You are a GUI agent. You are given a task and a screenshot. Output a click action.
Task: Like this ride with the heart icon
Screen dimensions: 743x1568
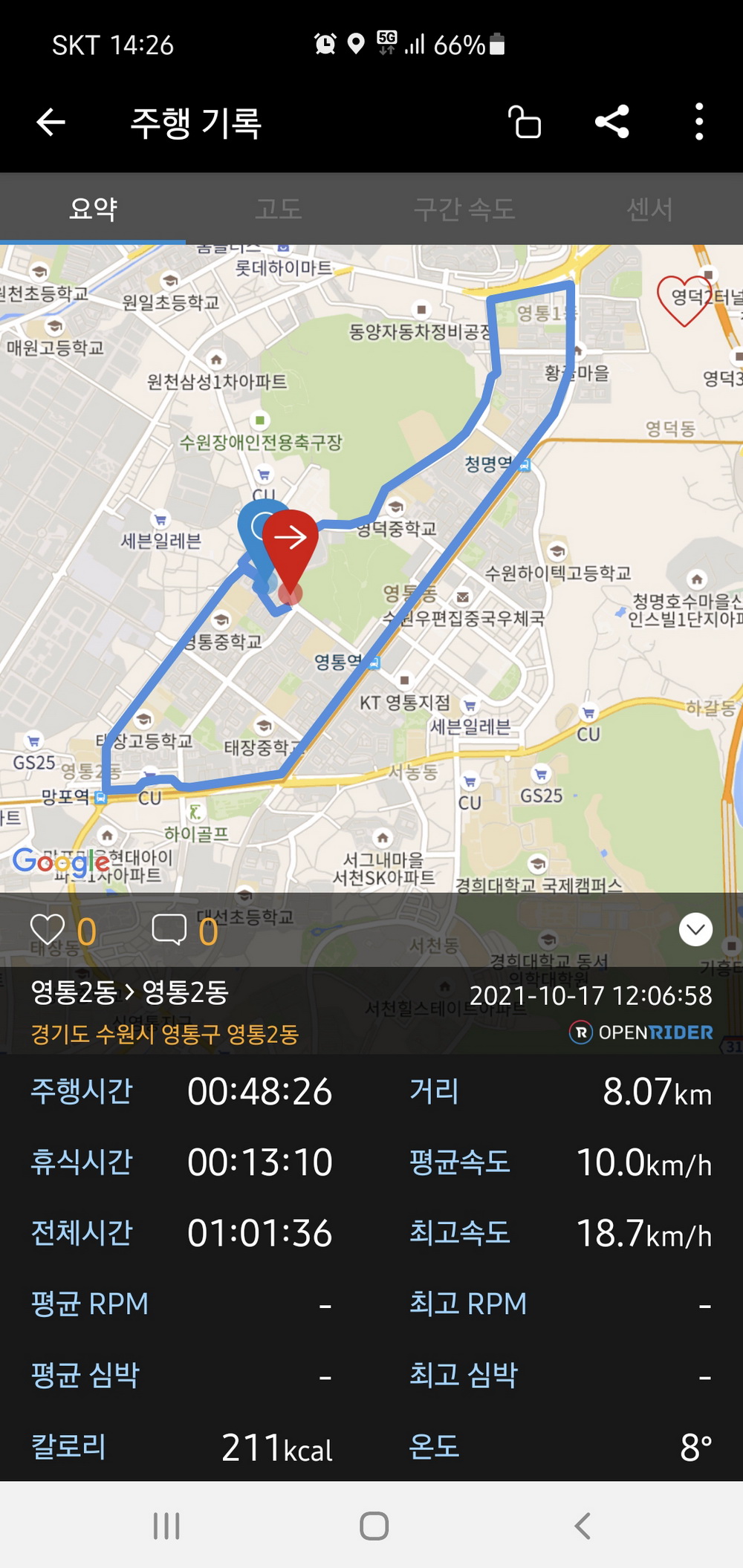pos(48,930)
